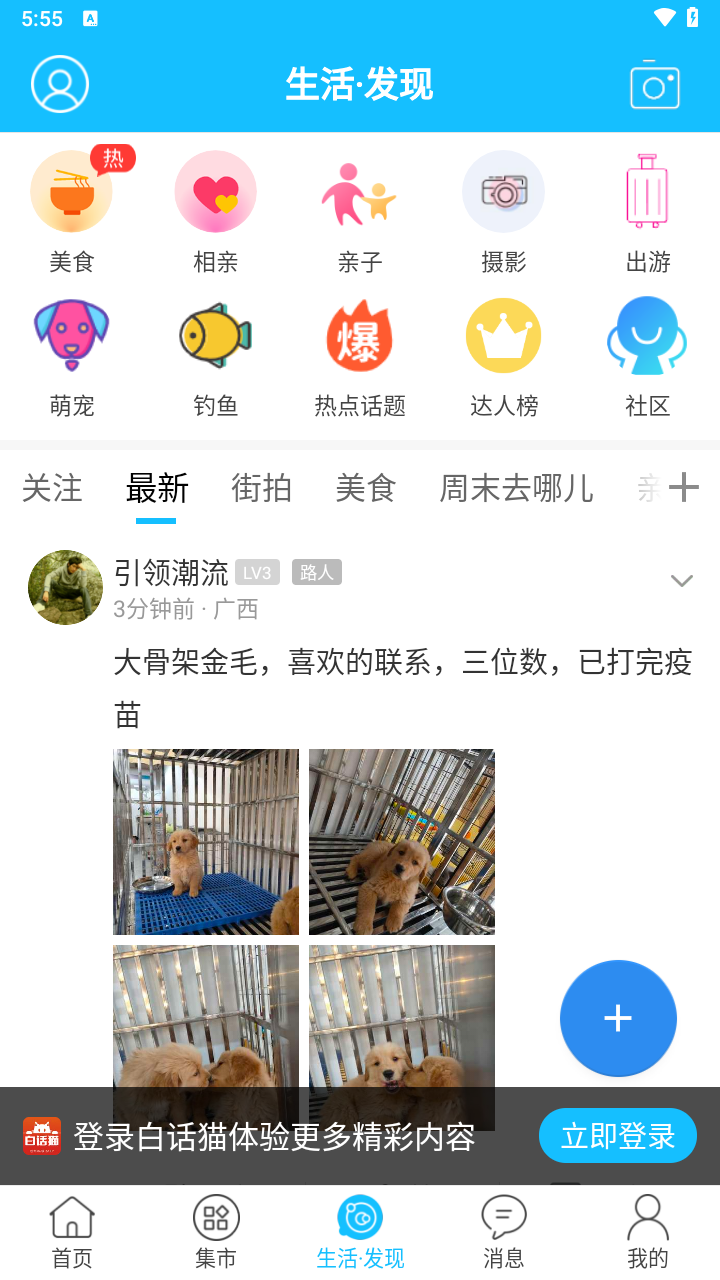
Task: Select the 摄影 category
Action: tap(503, 192)
